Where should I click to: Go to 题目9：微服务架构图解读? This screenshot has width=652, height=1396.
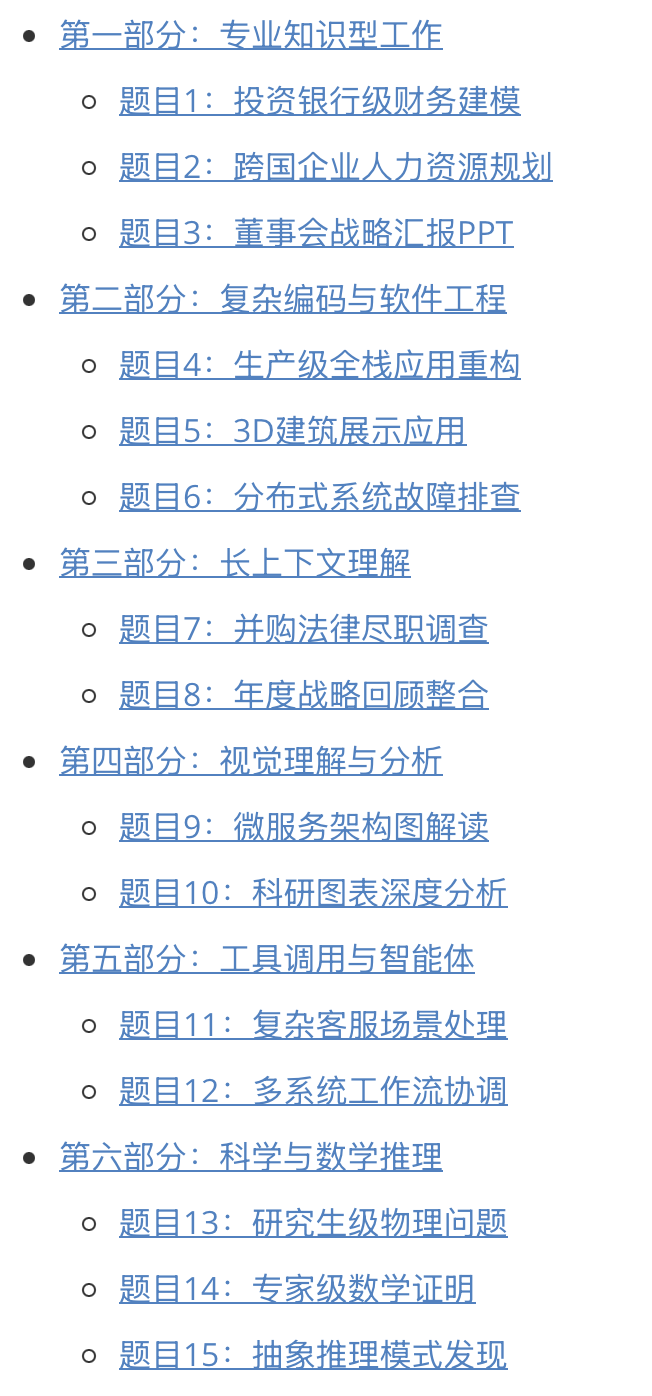(x=303, y=828)
